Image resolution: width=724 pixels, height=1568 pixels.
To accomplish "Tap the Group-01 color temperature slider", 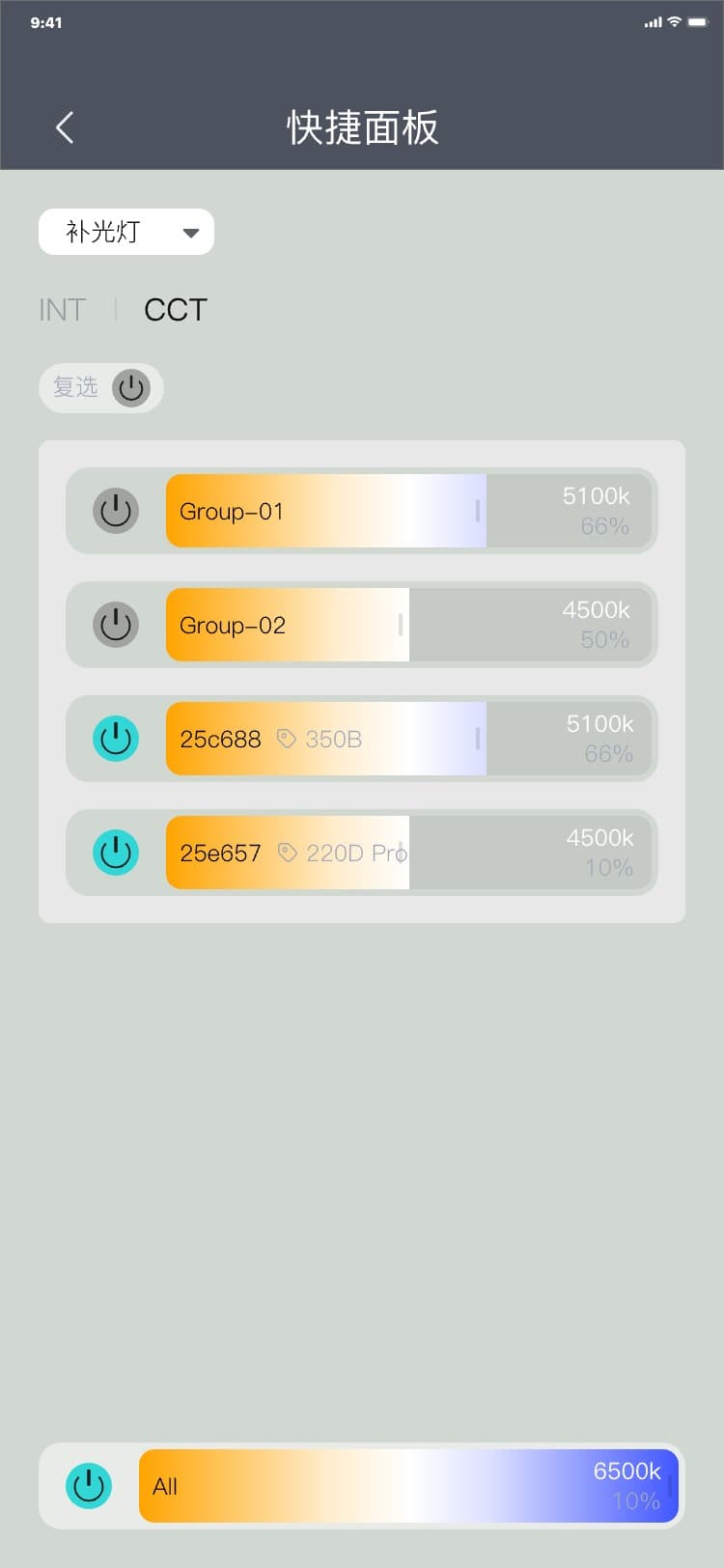I will (x=408, y=511).
